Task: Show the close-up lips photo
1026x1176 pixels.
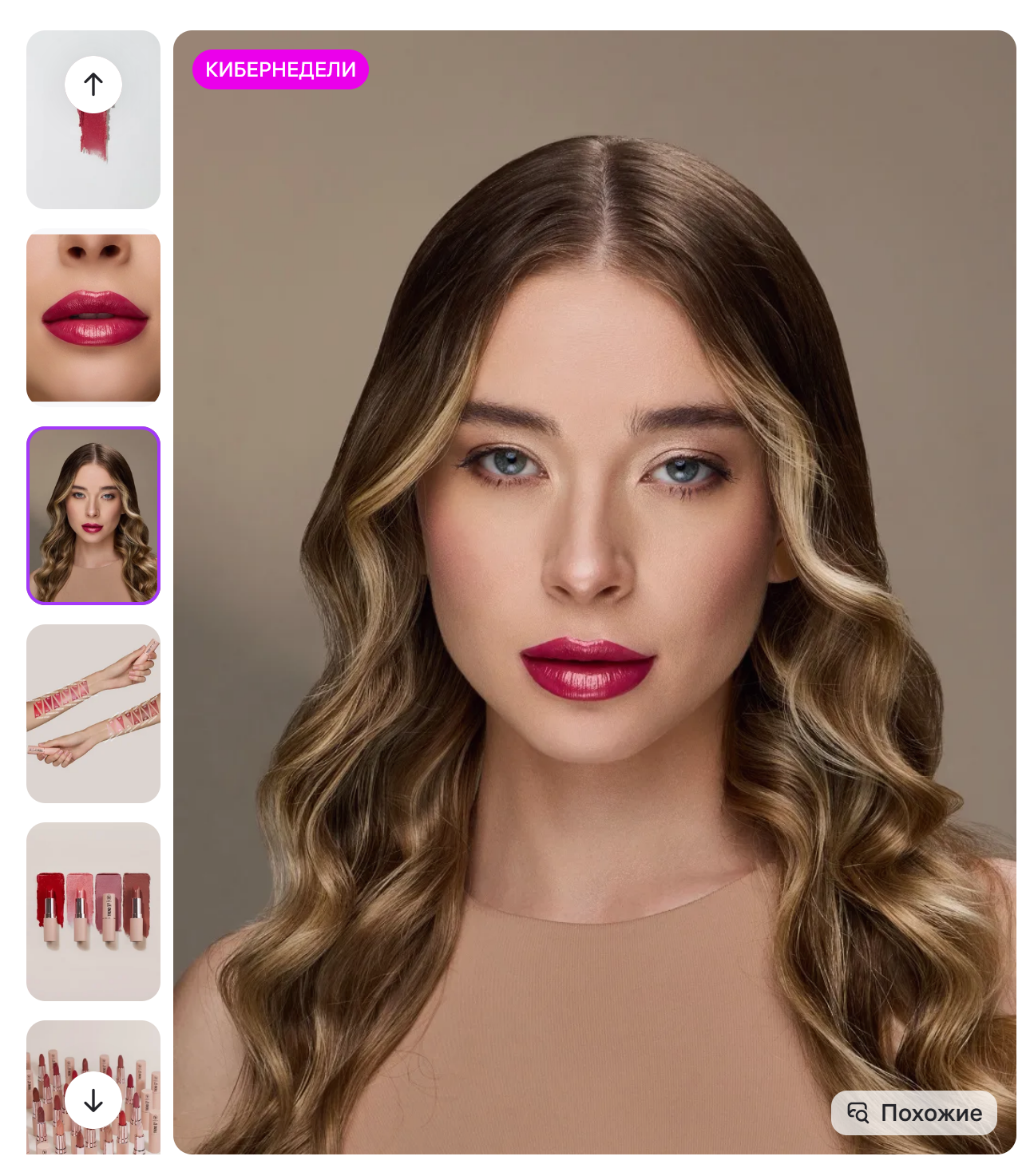Action: pyautogui.click(x=93, y=317)
